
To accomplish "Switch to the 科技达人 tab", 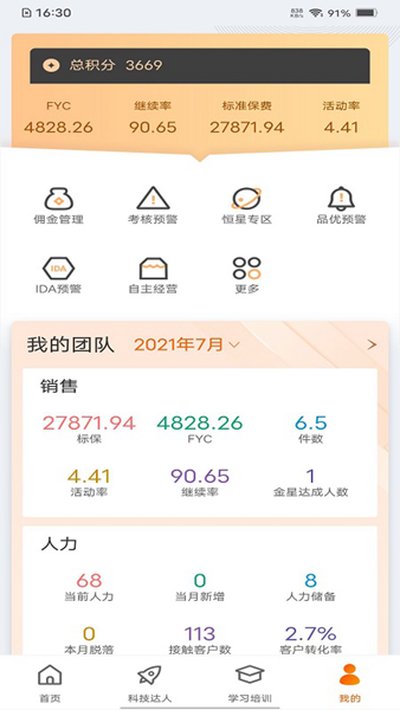I will (x=149, y=683).
